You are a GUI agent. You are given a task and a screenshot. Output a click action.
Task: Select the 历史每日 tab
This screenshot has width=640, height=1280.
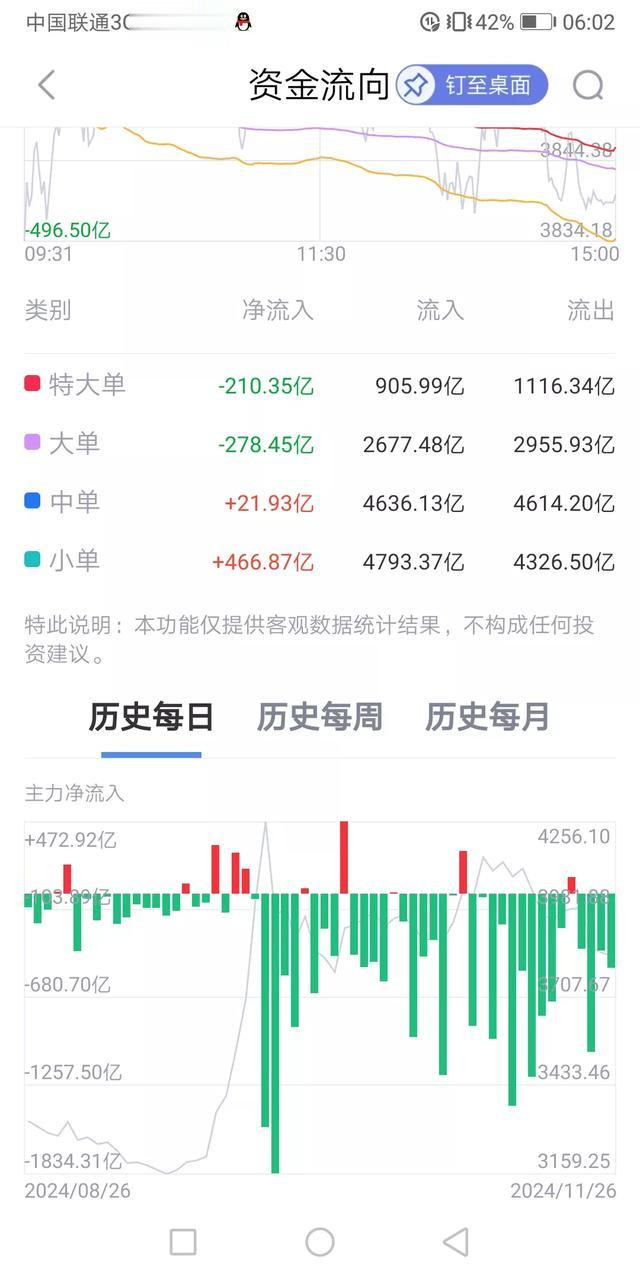pyautogui.click(x=151, y=717)
